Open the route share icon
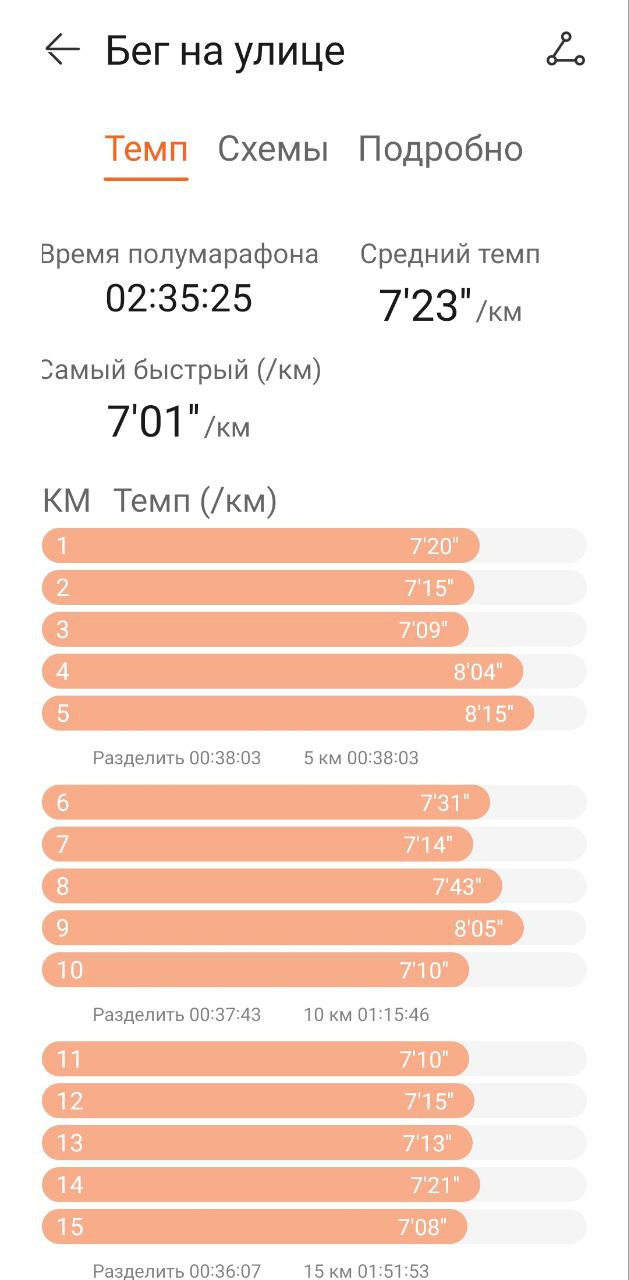Image resolution: width=629 pixels, height=1280 pixels. 565,49
